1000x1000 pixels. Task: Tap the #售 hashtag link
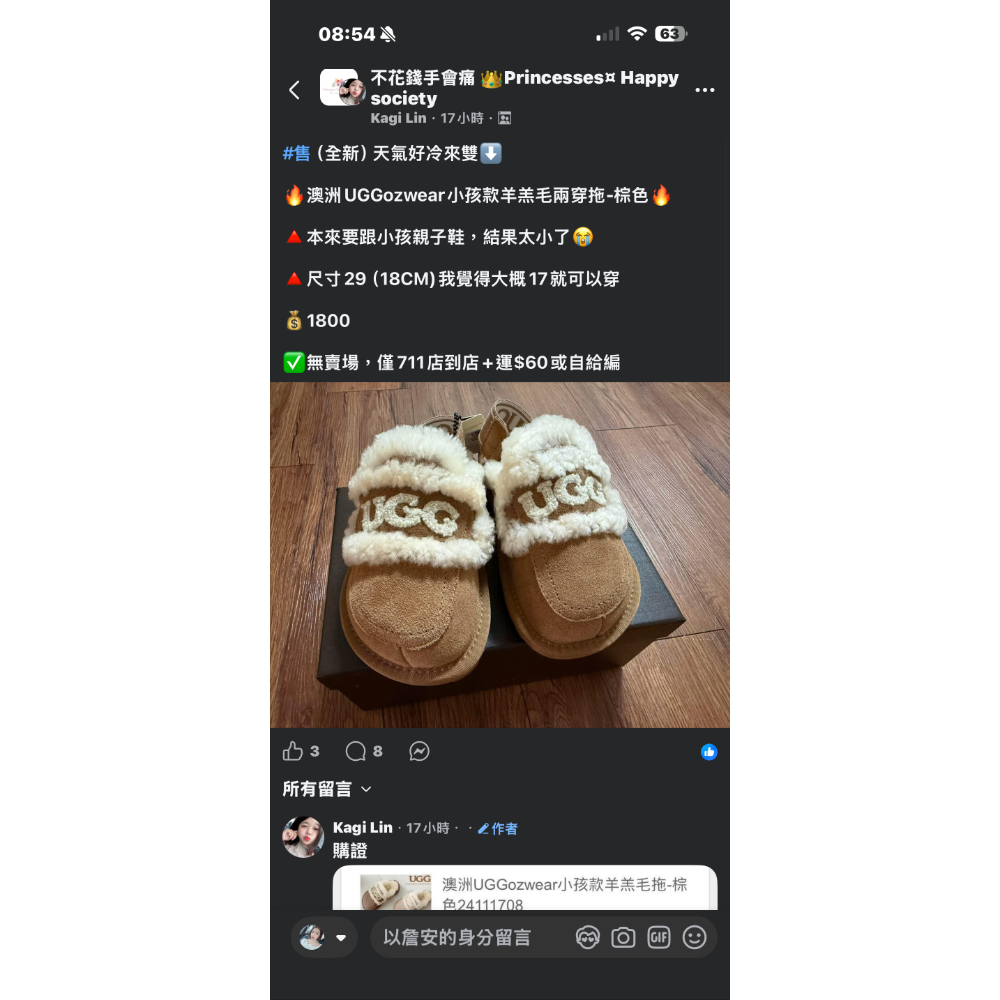[296, 153]
